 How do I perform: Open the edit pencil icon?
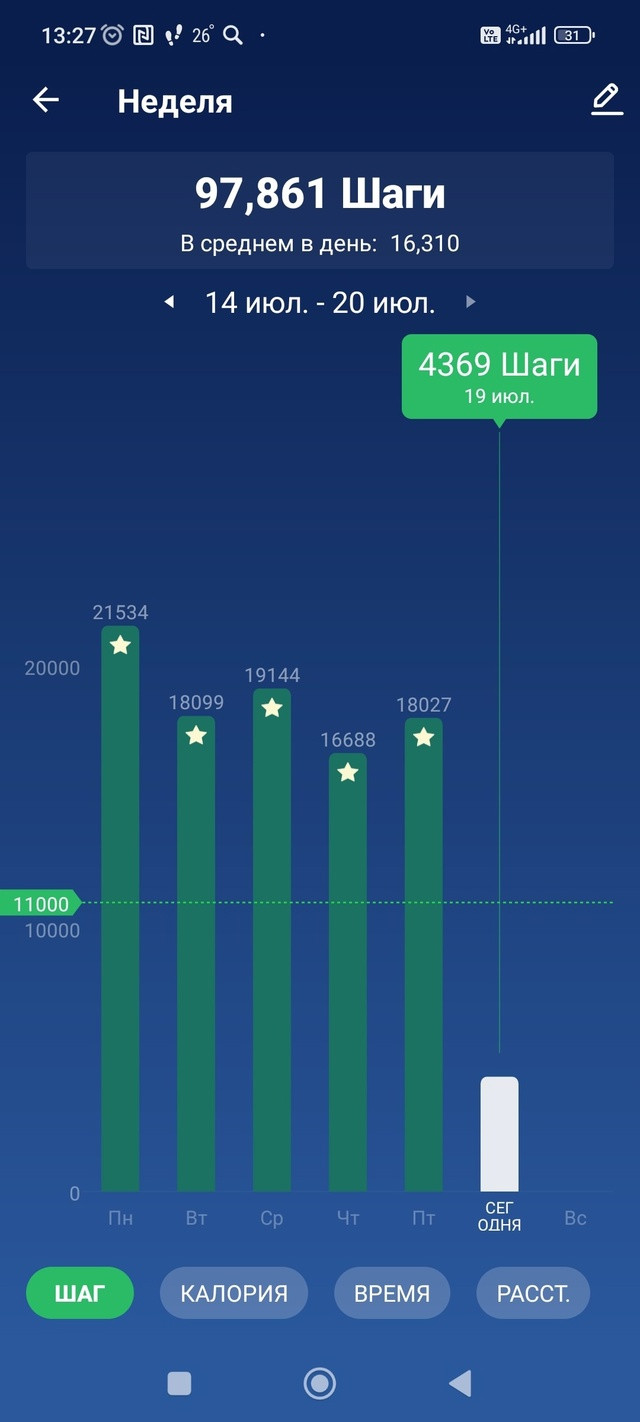click(x=606, y=99)
